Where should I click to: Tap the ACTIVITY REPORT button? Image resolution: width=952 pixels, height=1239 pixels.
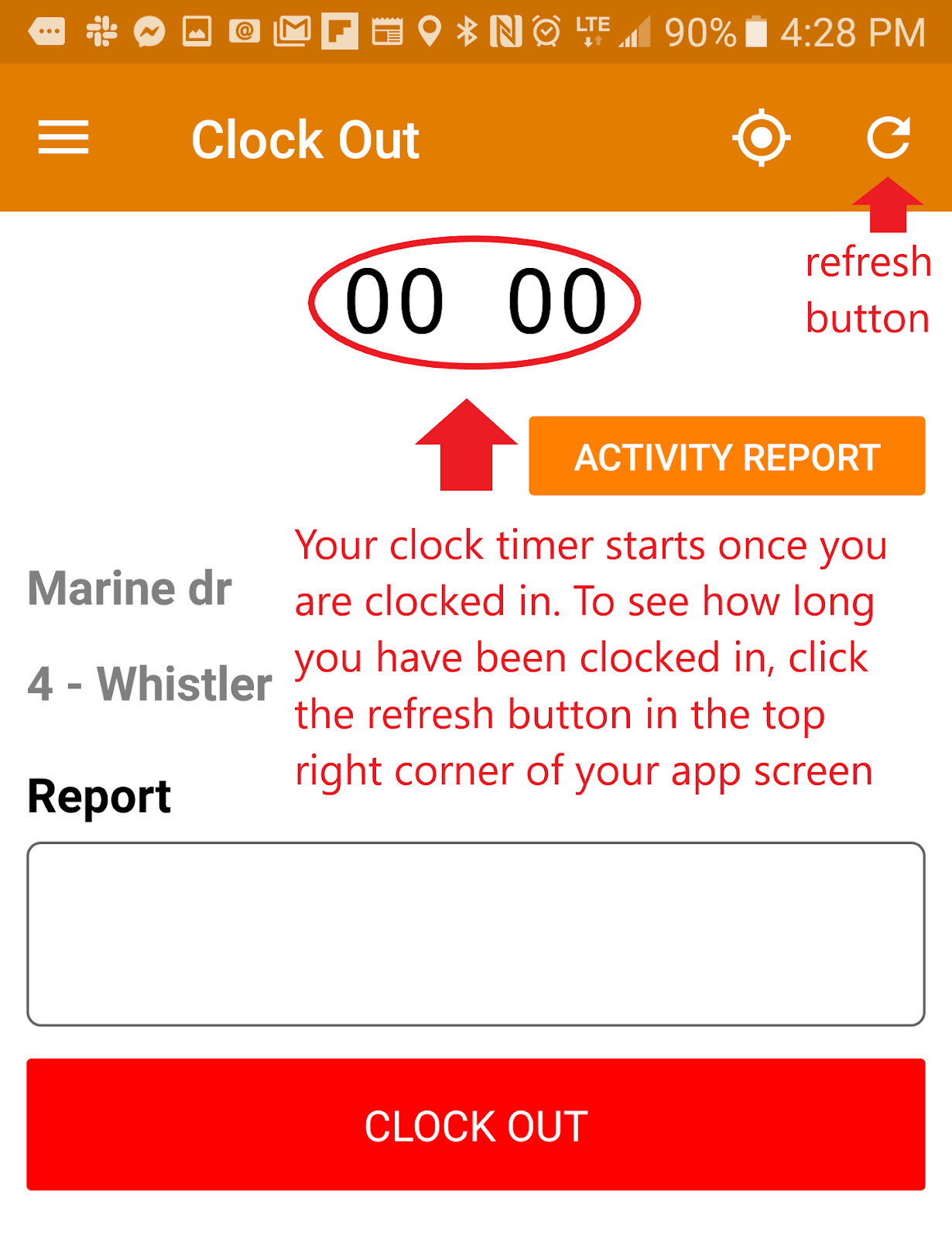click(x=726, y=455)
